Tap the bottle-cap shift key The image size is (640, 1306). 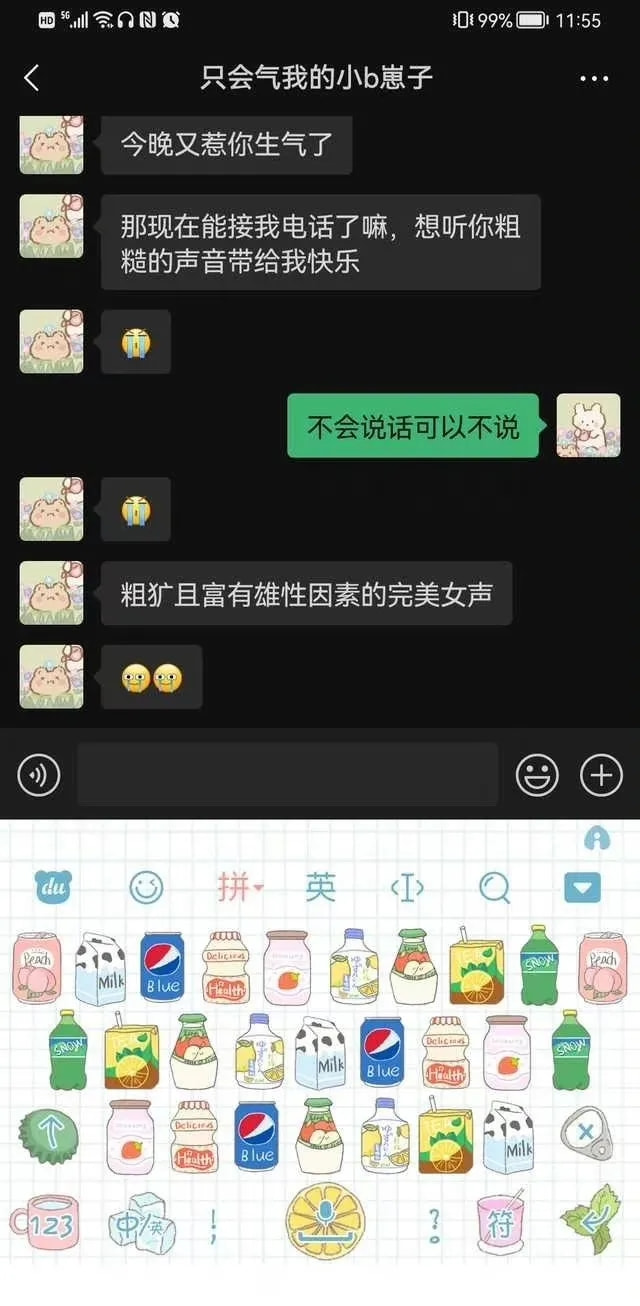pos(47,1137)
